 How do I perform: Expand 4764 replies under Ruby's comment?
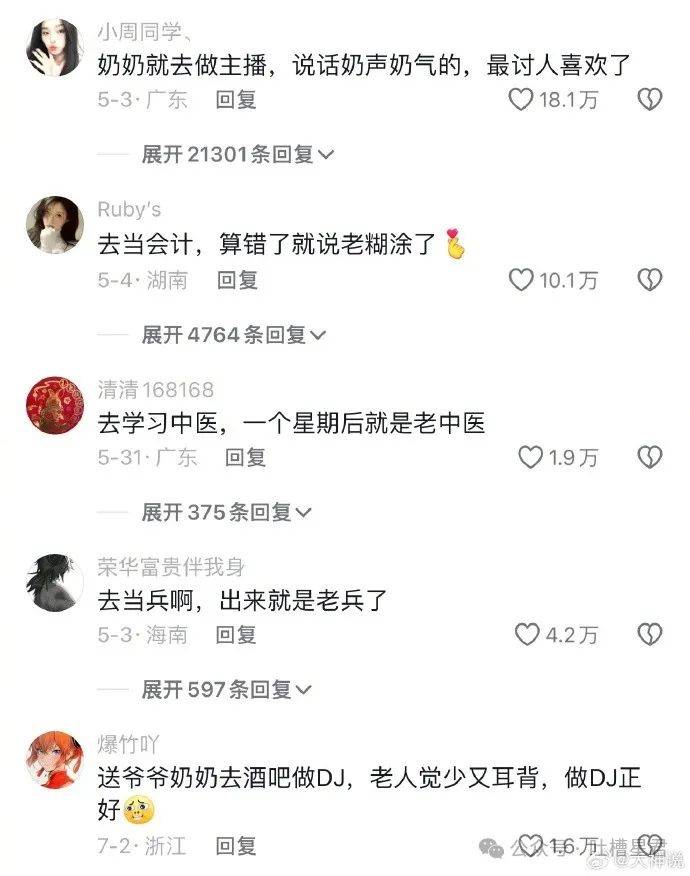pyautogui.click(x=231, y=335)
